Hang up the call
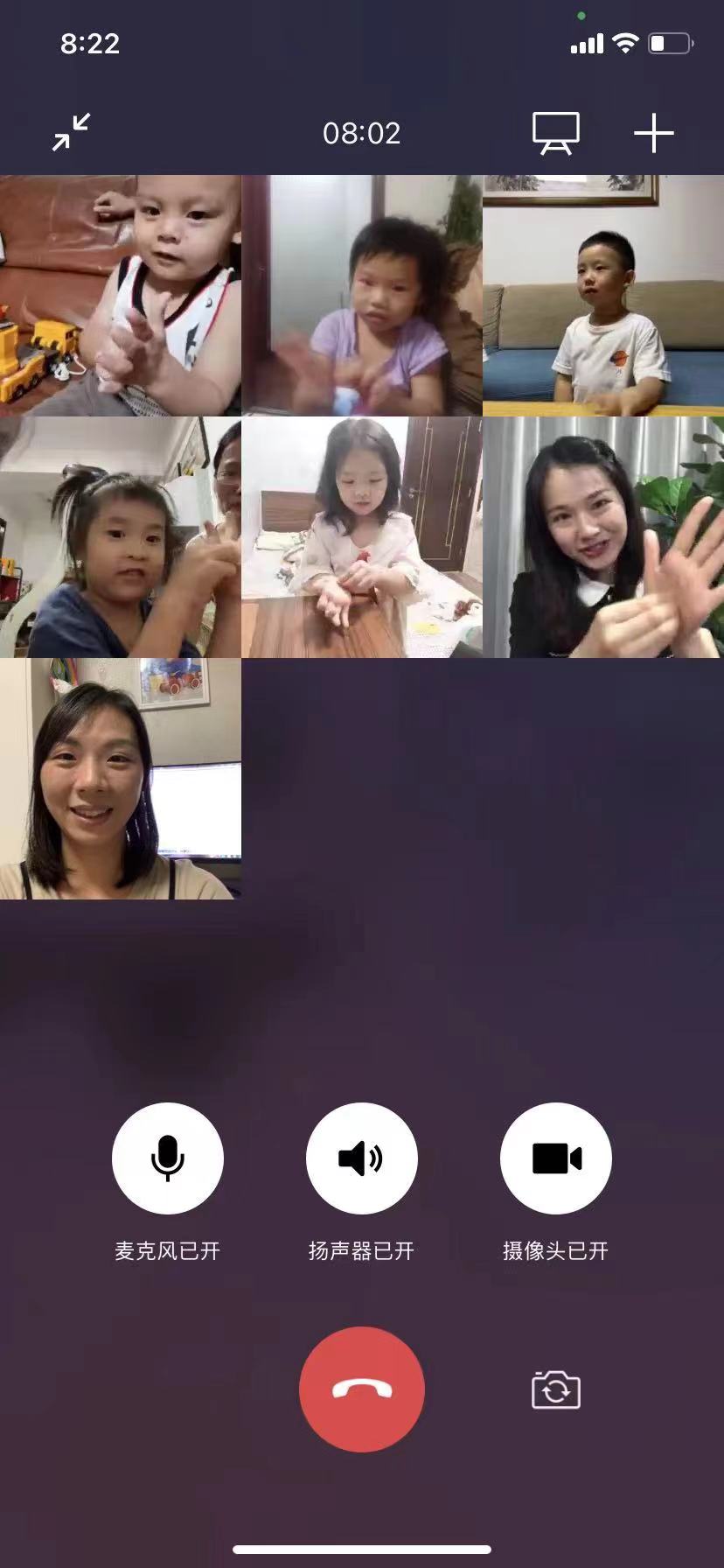 click(x=361, y=1389)
